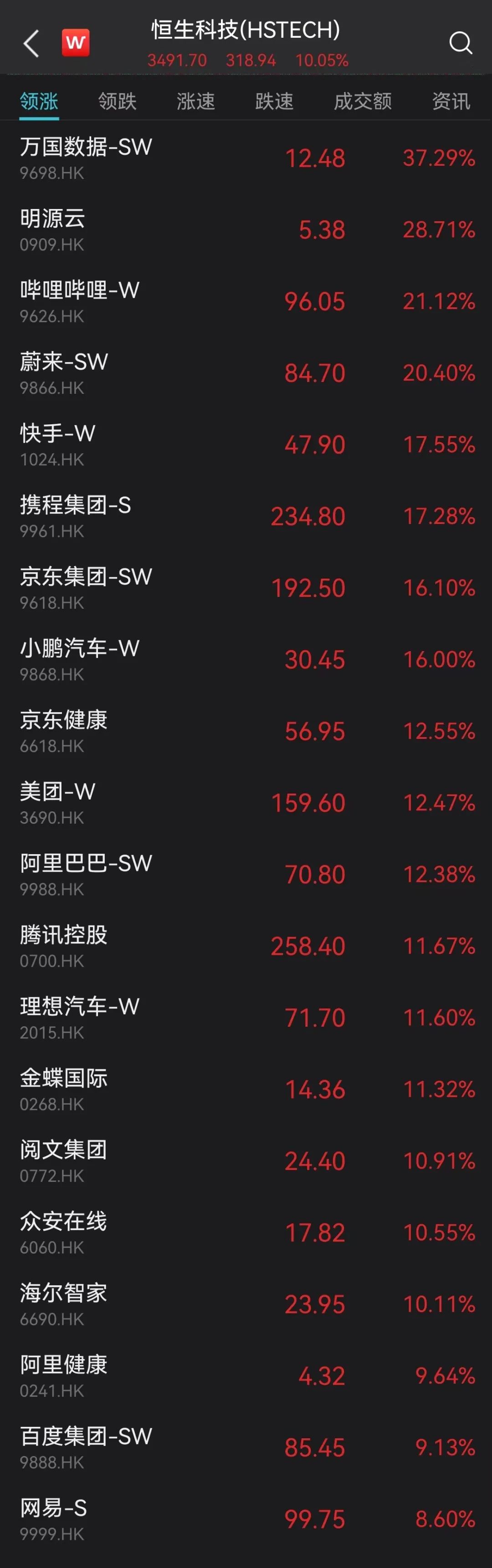The height and width of the screenshot is (1568, 492).
Task: Switch to the 涨速 tab
Action: click(195, 101)
